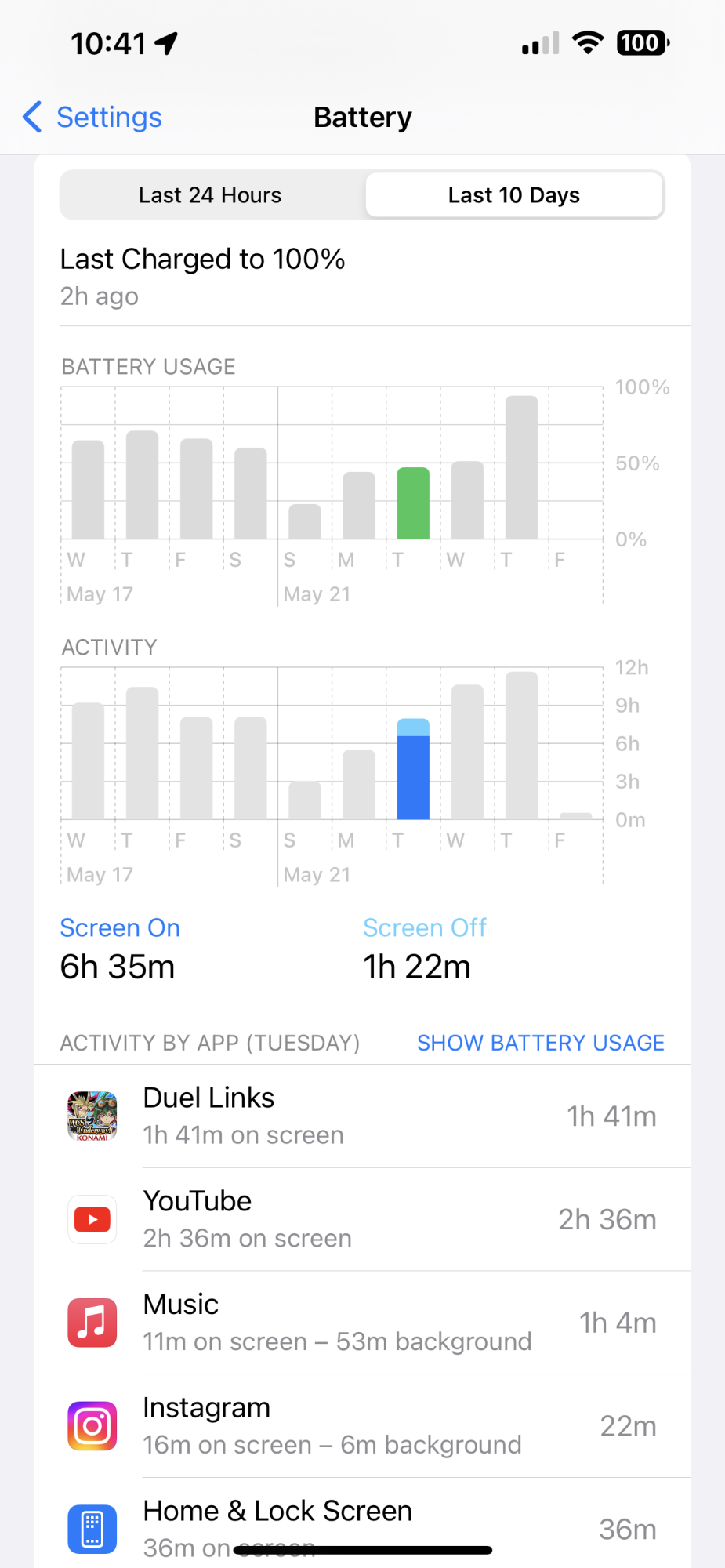Tap Show Battery Usage link
725x1568 pixels.
(x=540, y=1043)
